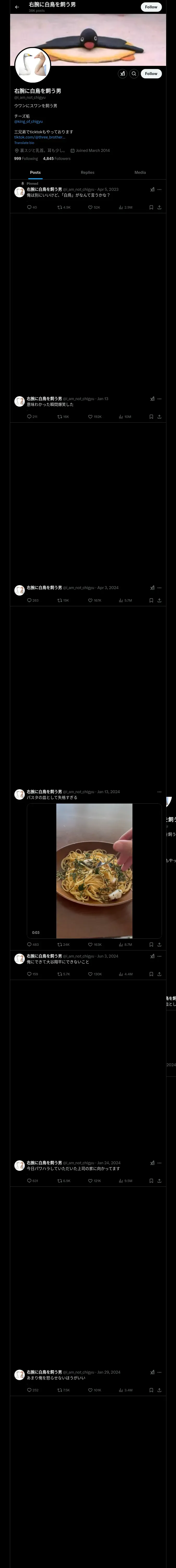Tap Translate bio
The width and height of the screenshot is (176, 1568).
tap(24, 142)
